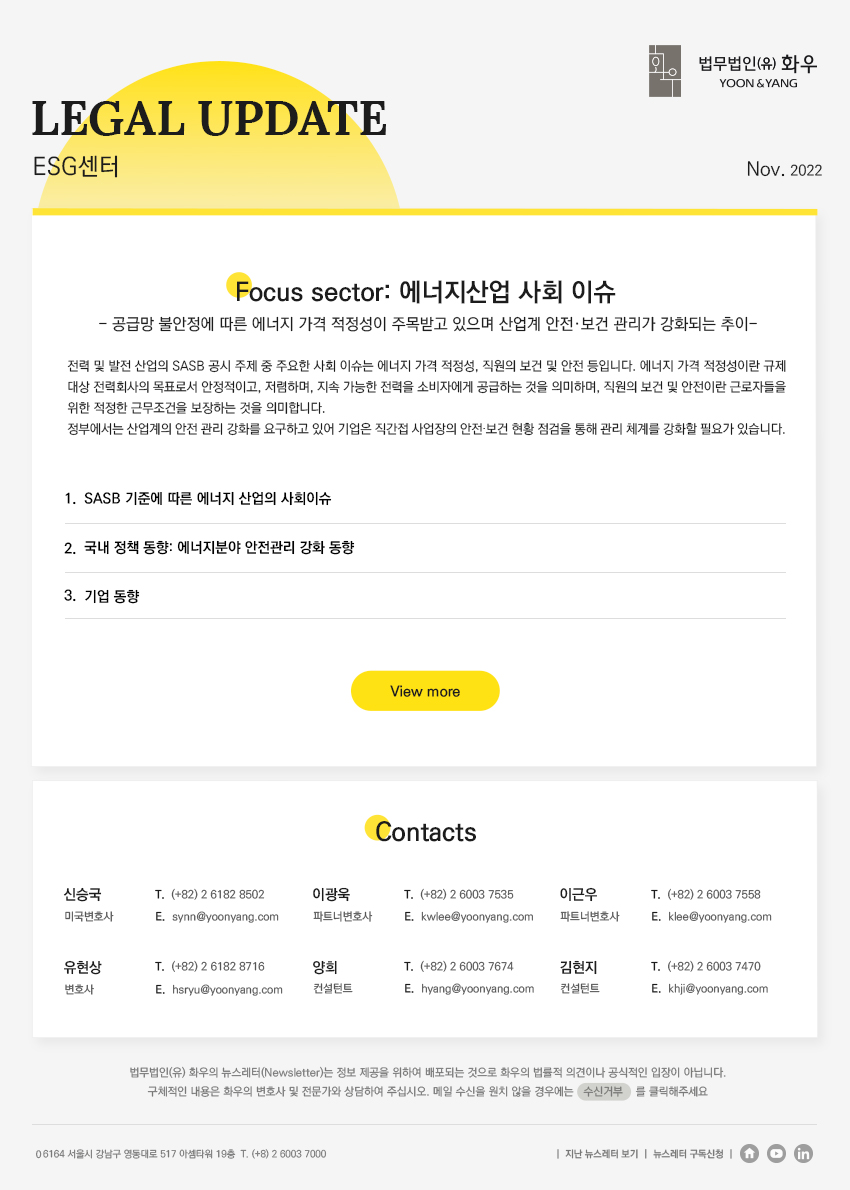Image resolution: width=850 pixels, height=1190 pixels.
Task: Email 이광욱 at kwlee@yoonyang.com
Action: click(477, 916)
